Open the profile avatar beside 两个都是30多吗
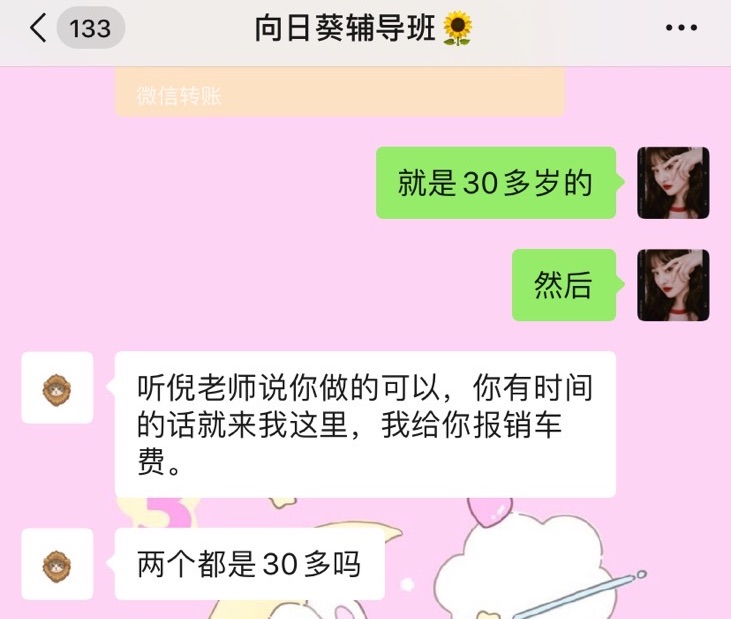Image resolution: width=731 pixels, height=619 pixels. 57,565
